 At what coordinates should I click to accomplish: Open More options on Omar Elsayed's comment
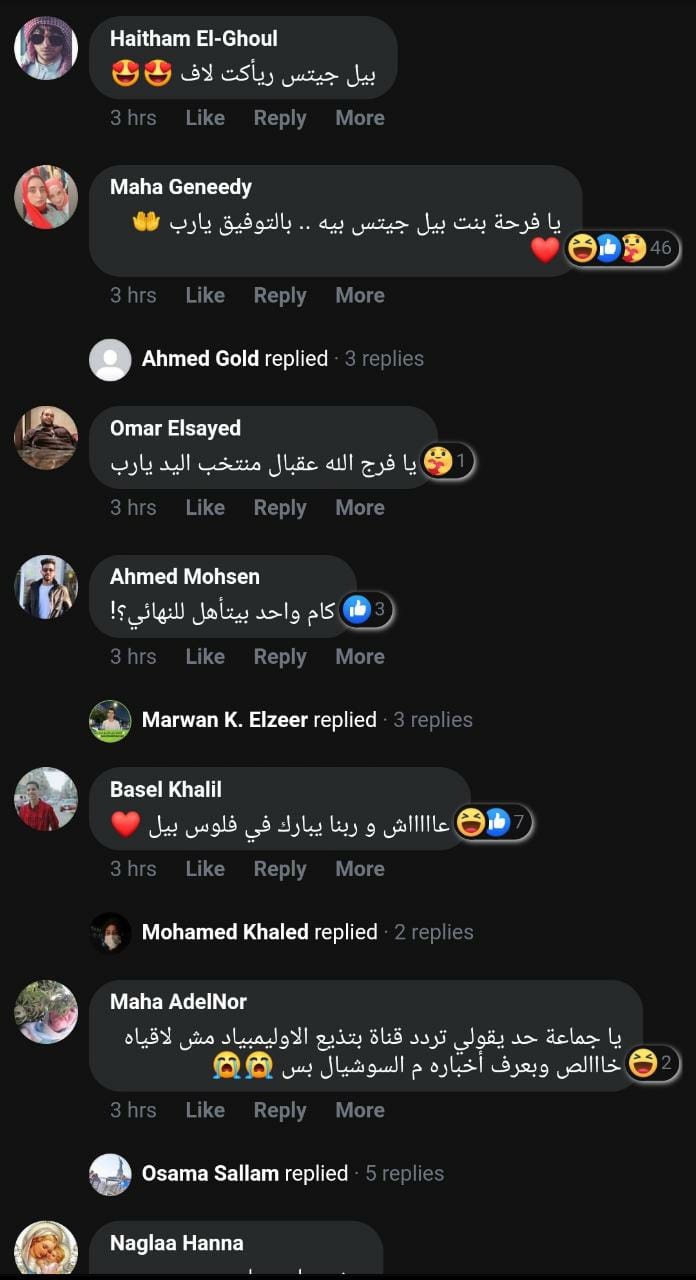(360, 508)
